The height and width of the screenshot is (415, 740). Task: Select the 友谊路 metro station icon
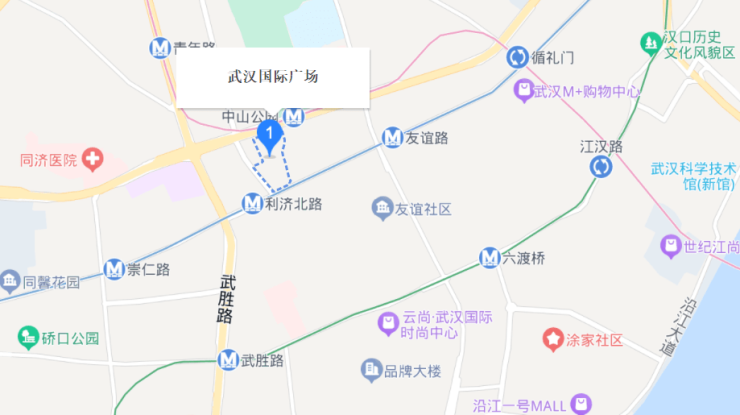pyautogui.click(x=393, y=138)
